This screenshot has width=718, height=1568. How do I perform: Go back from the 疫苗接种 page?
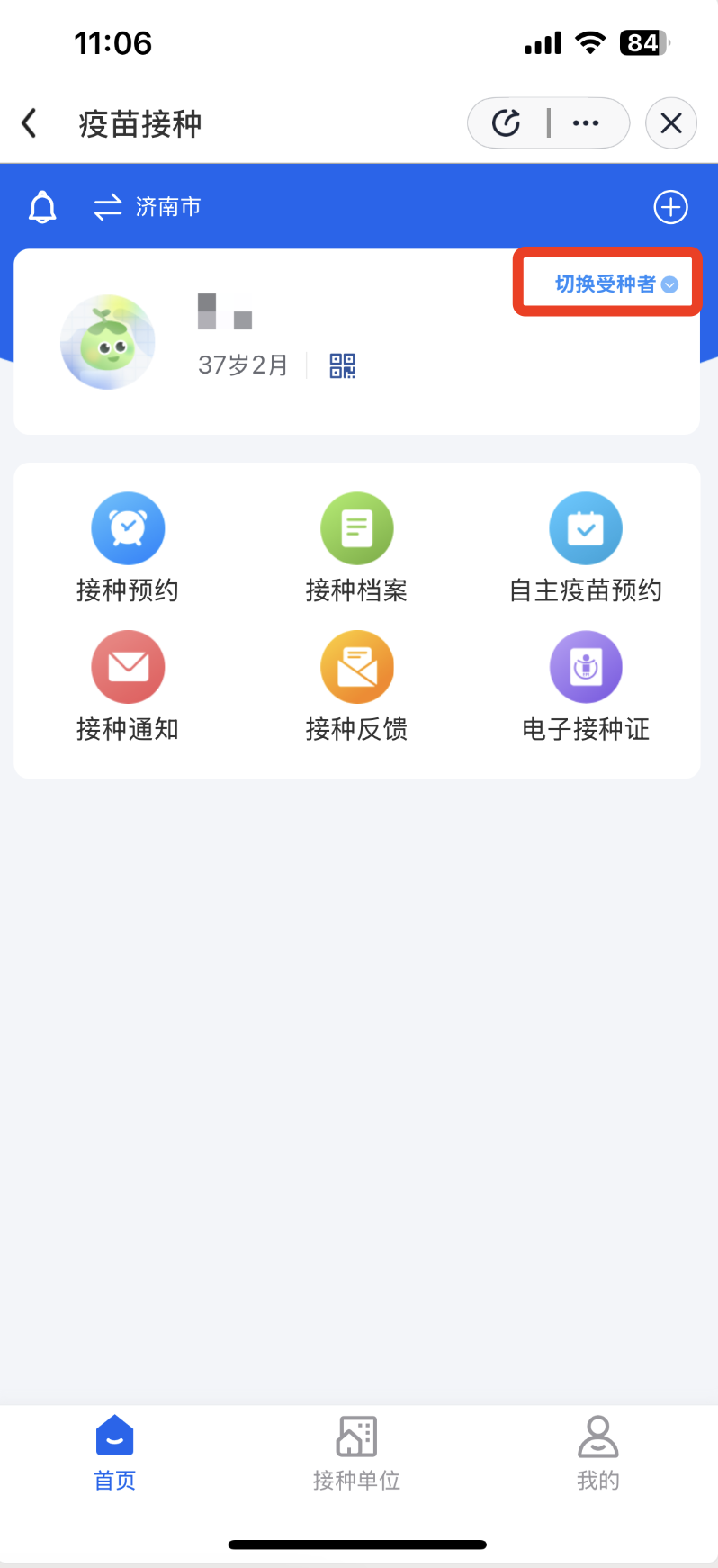pos(30,123)
